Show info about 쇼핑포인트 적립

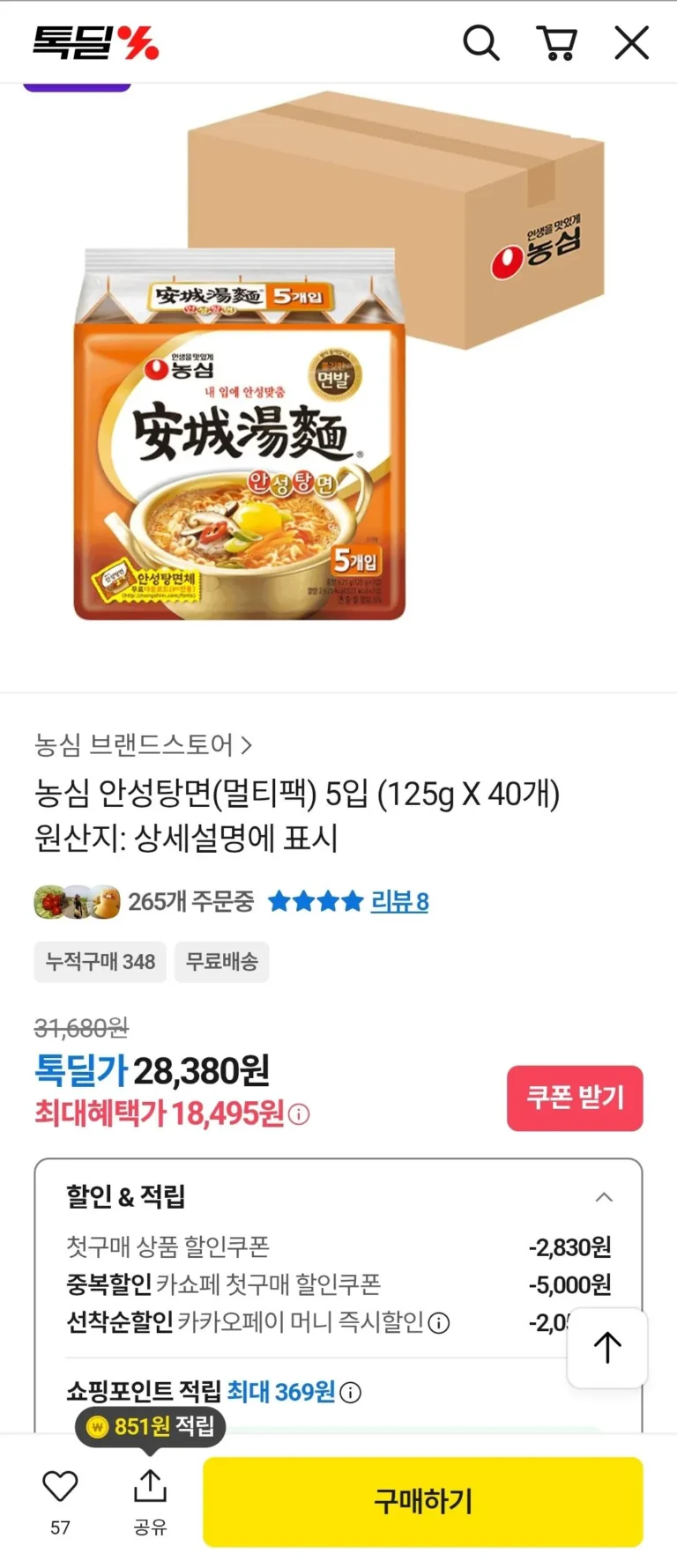tap(351, 1393)
